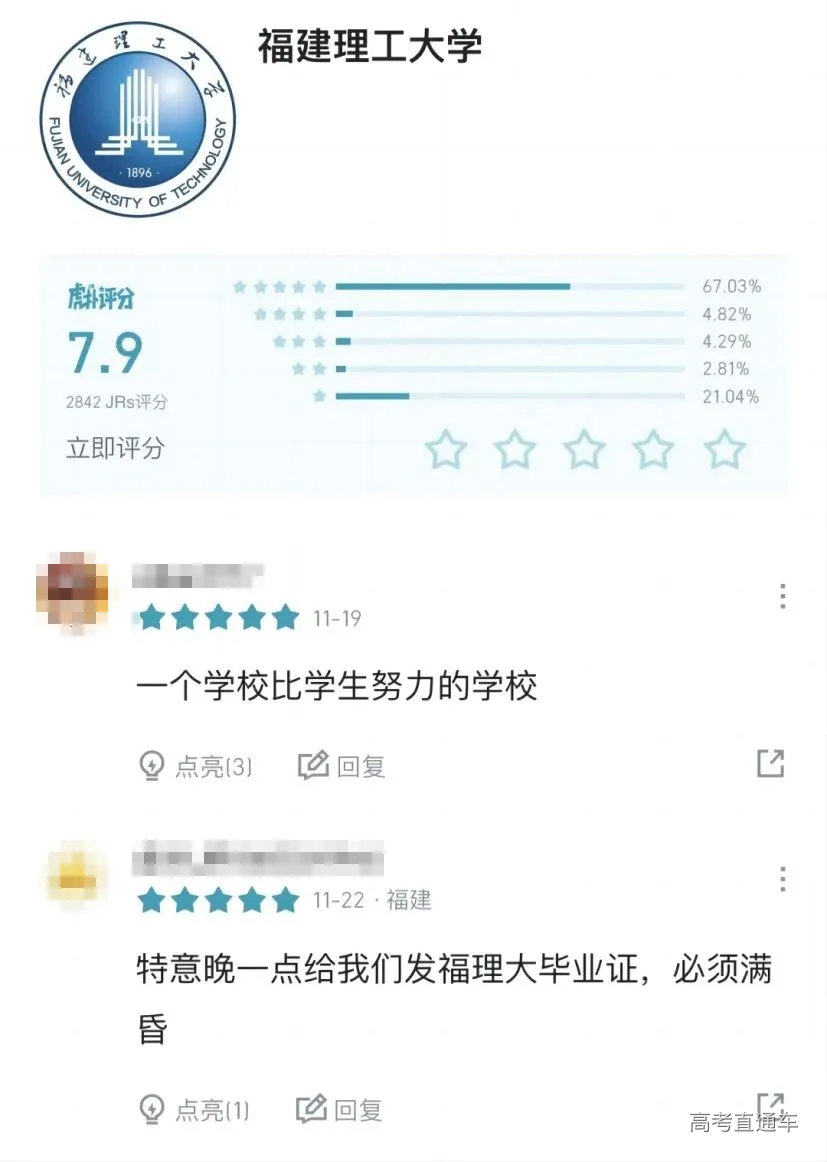Viewport: 827px width, 1162px height.
Task: Click the 点亮 lightbulb icon on first comment
Action: (x=151, y=765)
